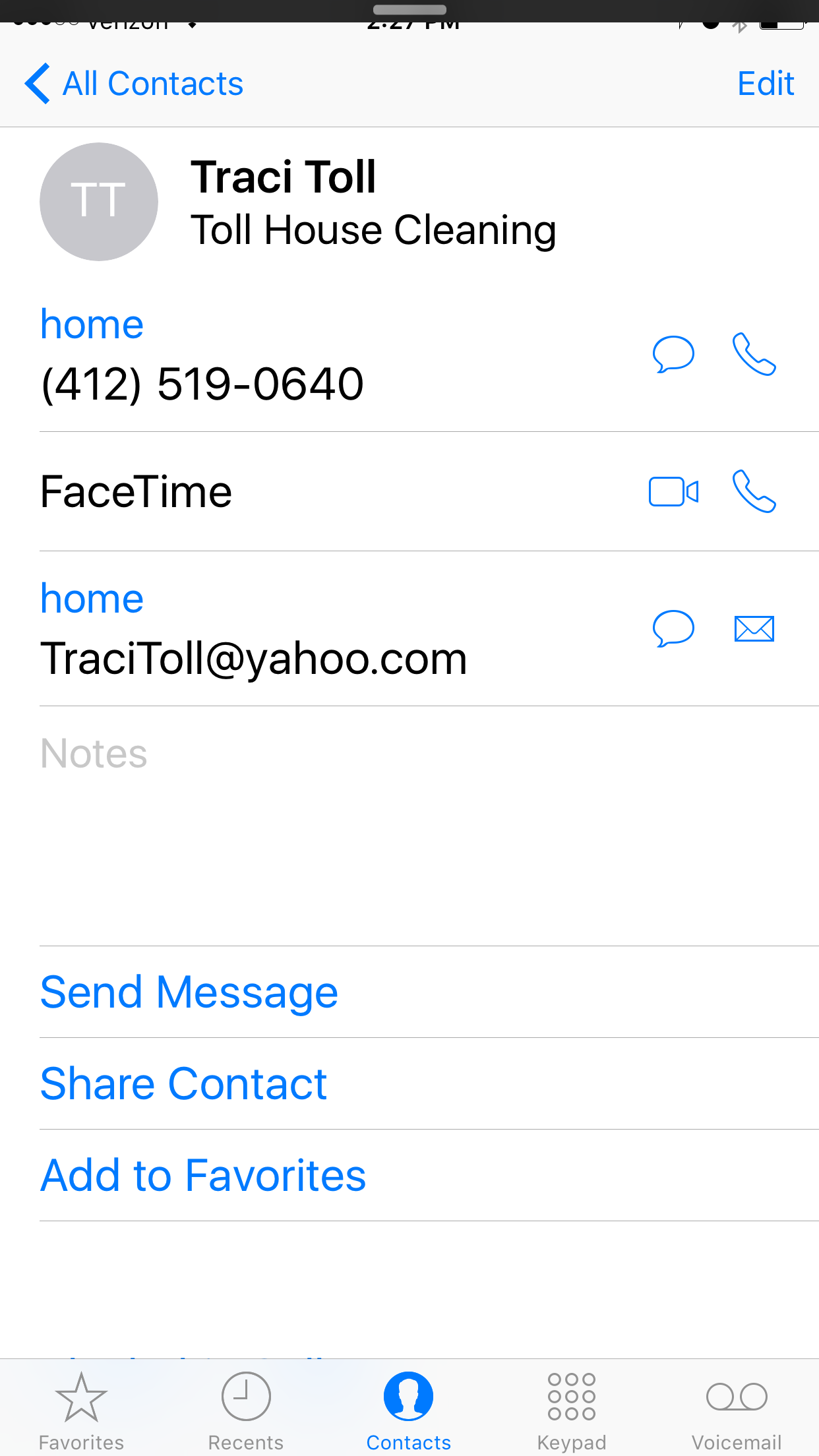819x1456 pixels.
Task: Select Send Message
Action: pos(189,992)
